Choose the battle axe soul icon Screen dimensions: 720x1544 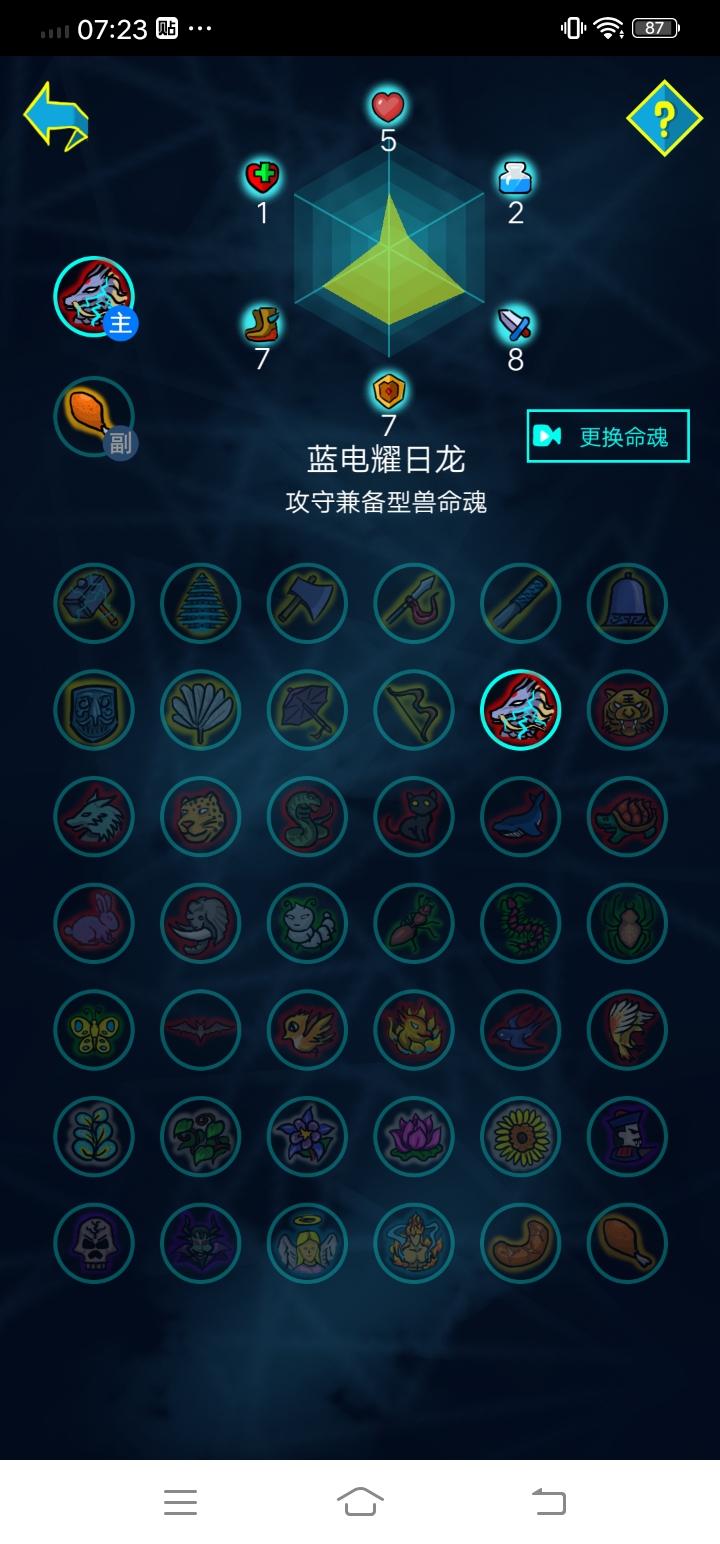point(307,603)
